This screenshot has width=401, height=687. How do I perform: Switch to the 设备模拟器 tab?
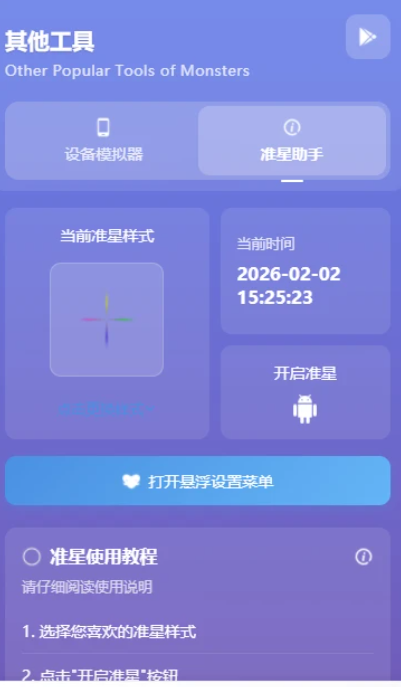103,141
